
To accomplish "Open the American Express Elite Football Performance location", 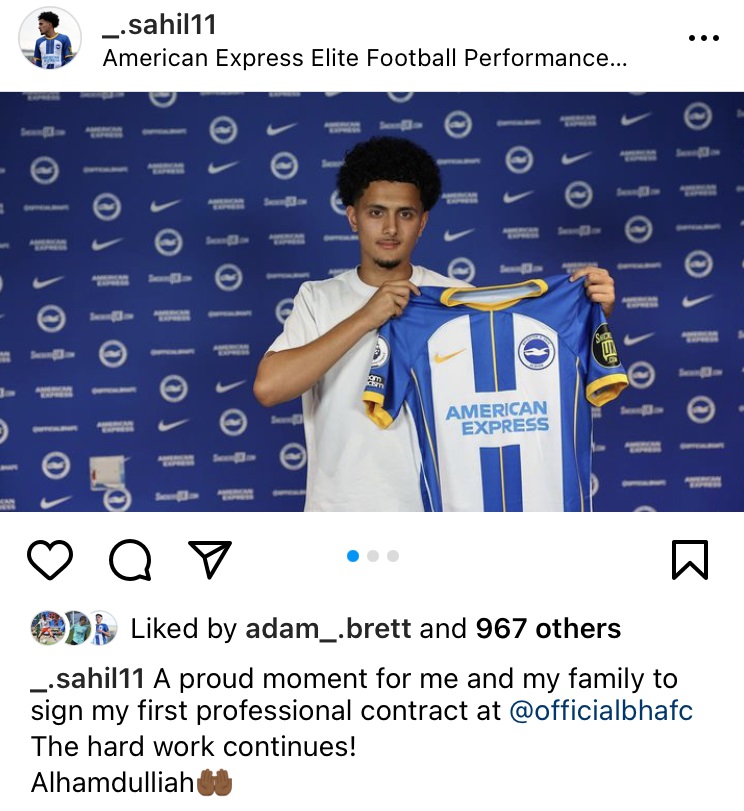I will coord(365,58).
